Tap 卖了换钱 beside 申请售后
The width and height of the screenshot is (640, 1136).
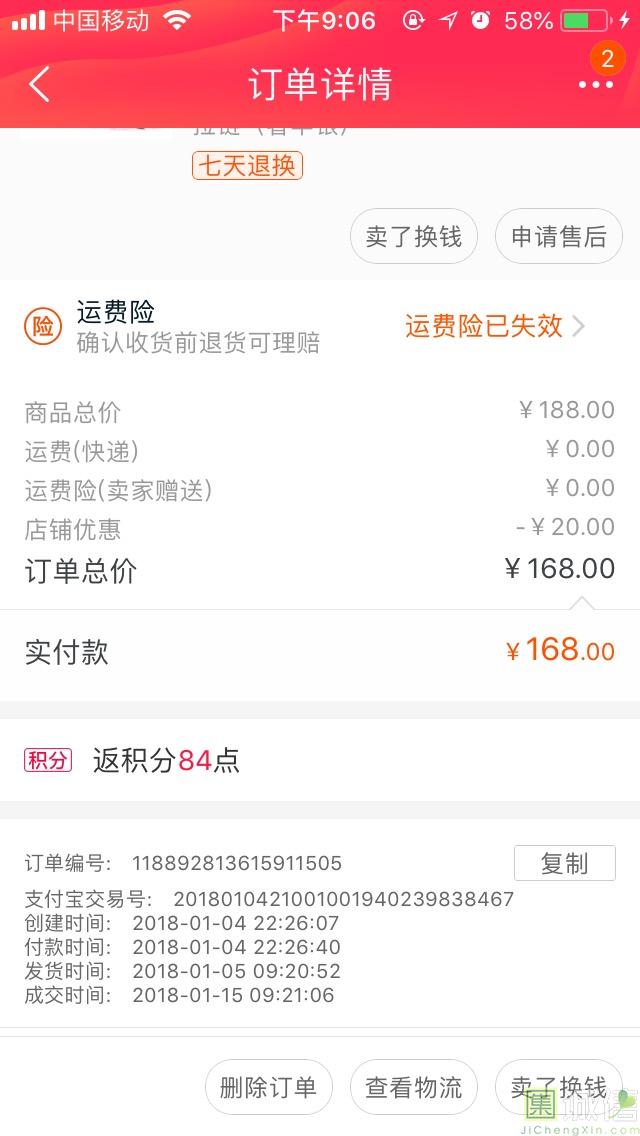click(x=414, y=237)
